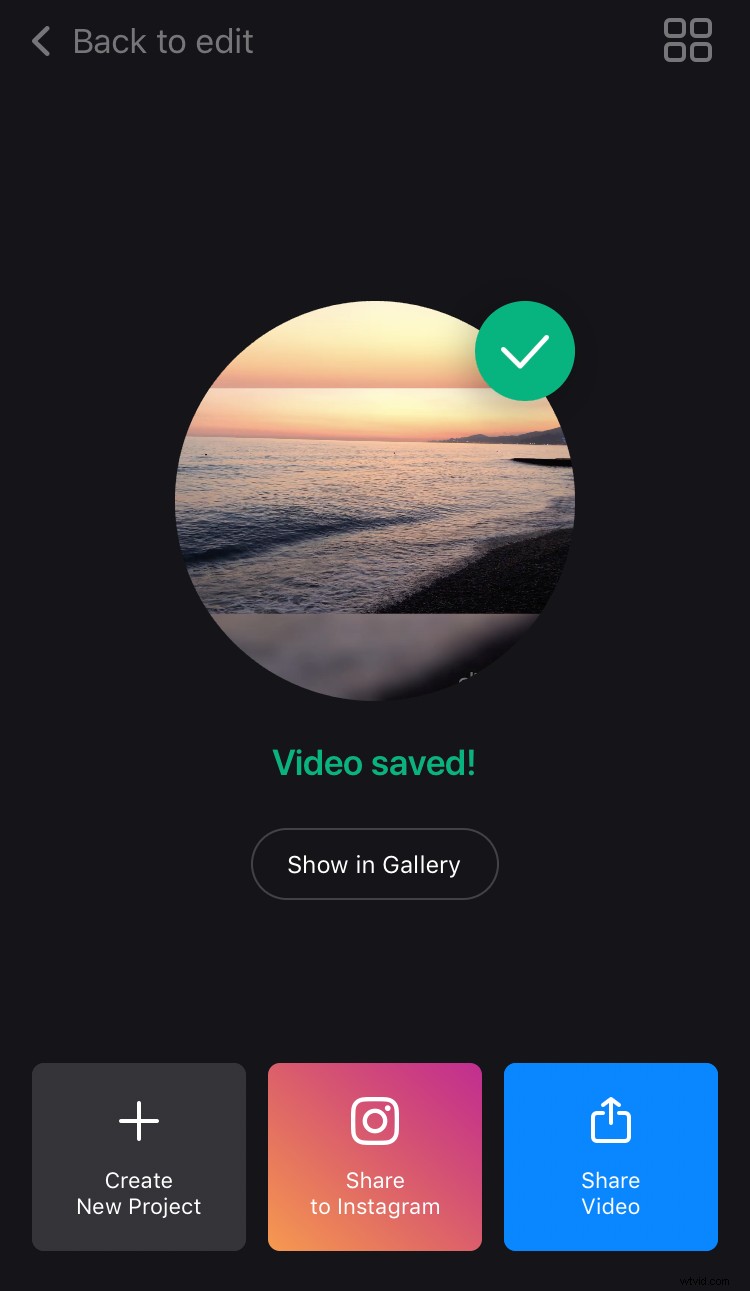Tap the blue Share Video tile

point(610,1157)
